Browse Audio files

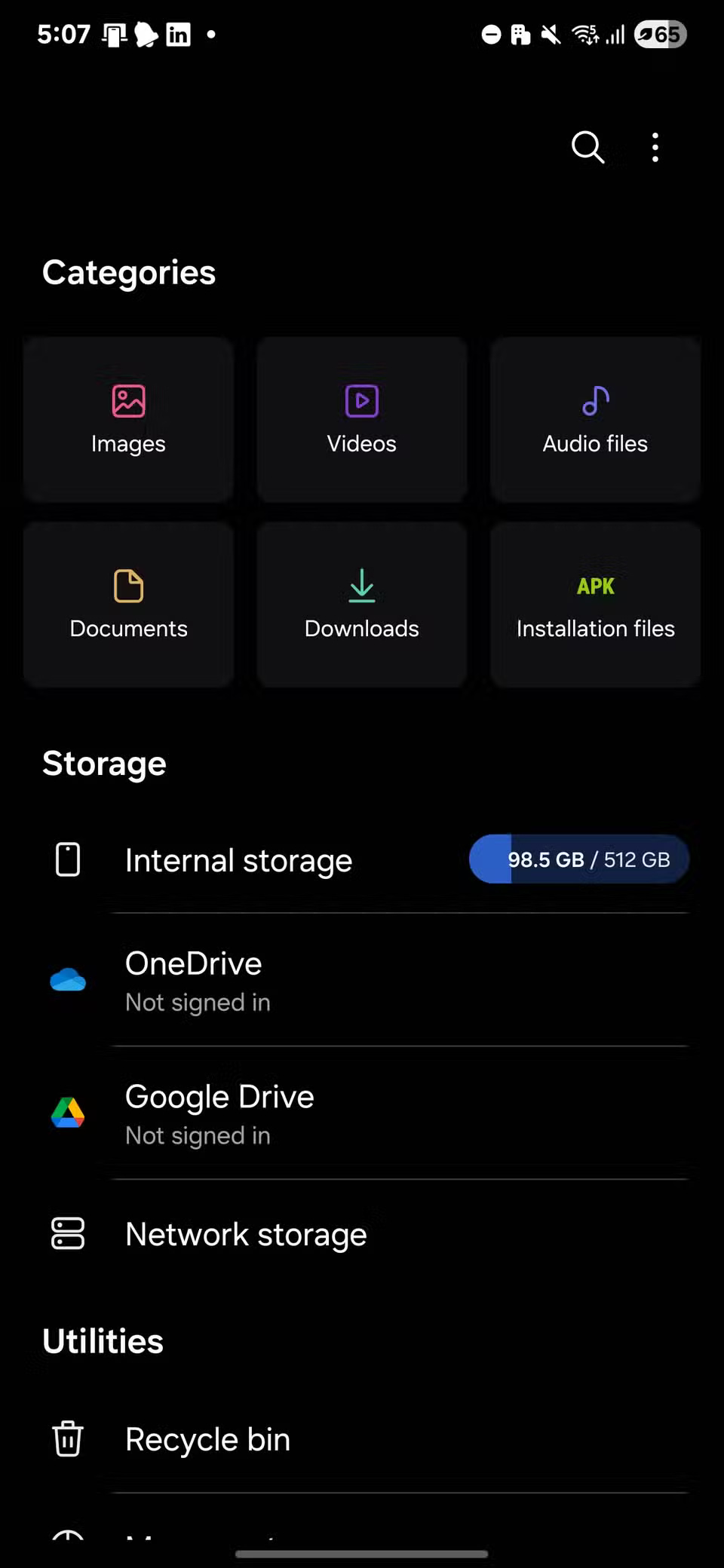click(595, 419)
